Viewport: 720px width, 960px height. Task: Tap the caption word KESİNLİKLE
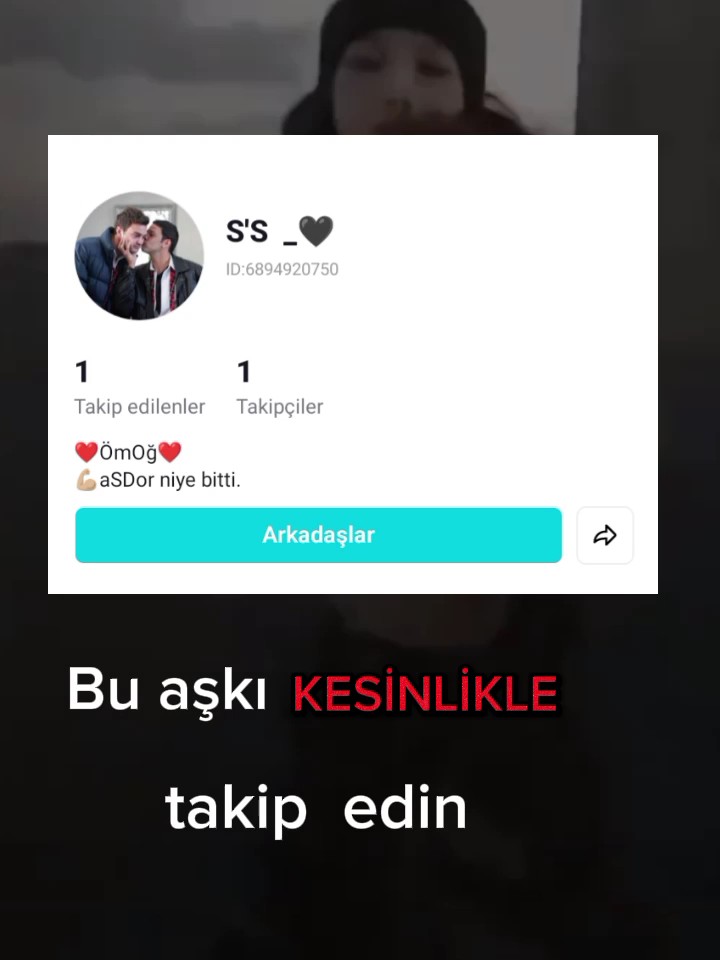click(424, 692)
